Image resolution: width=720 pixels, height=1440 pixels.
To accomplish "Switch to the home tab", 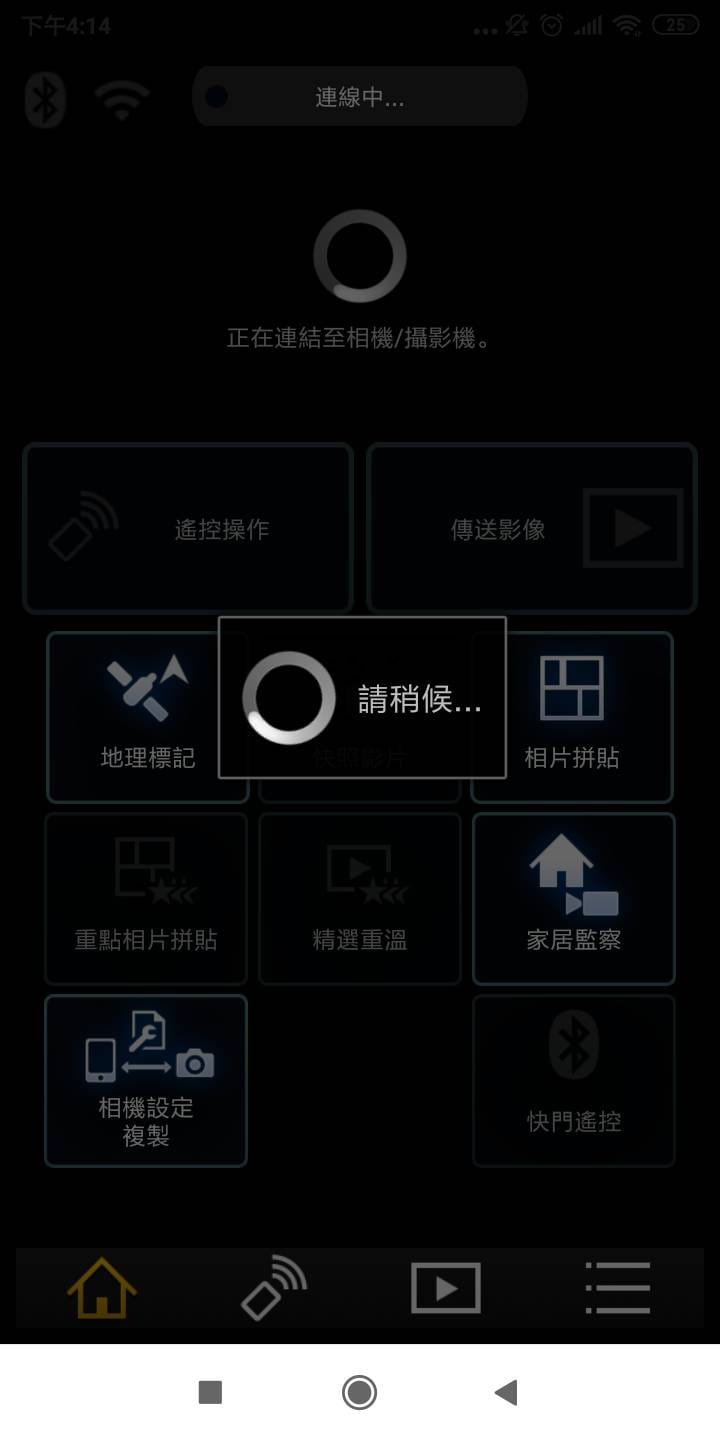I will [102, 1288].
